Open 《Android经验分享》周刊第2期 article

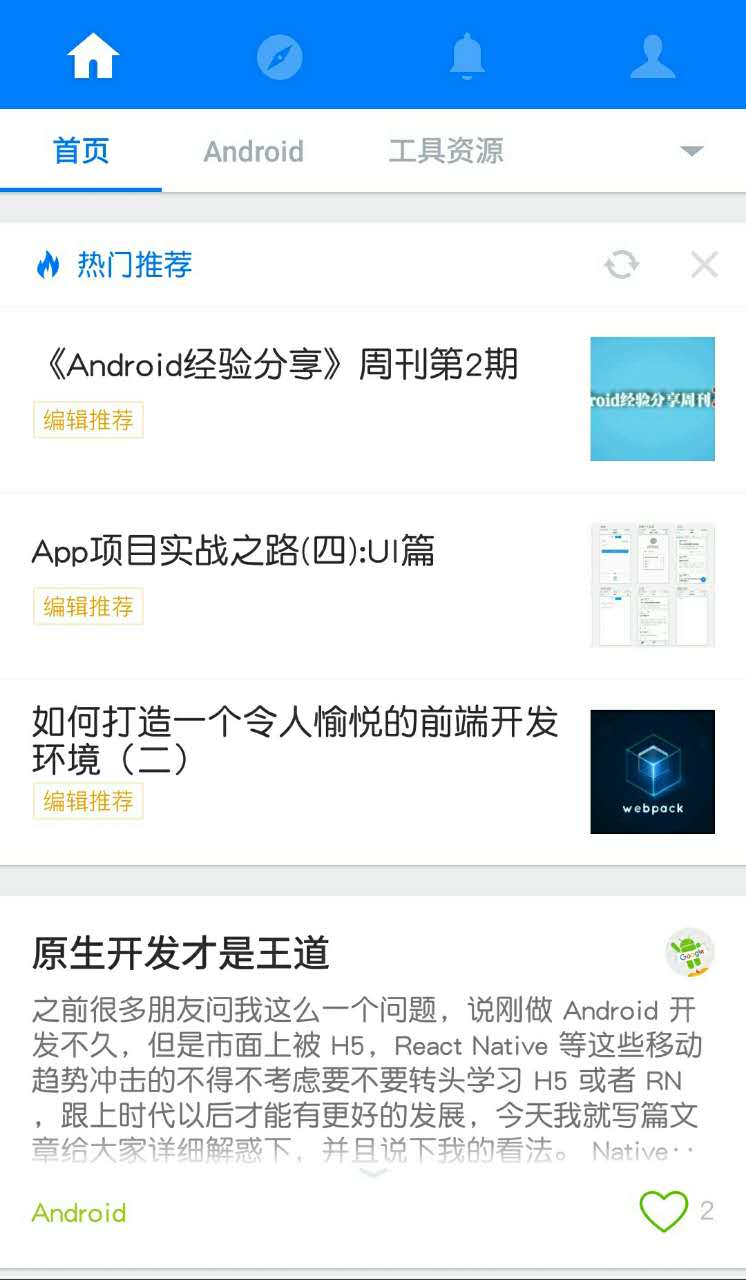[x=275, y=365]
